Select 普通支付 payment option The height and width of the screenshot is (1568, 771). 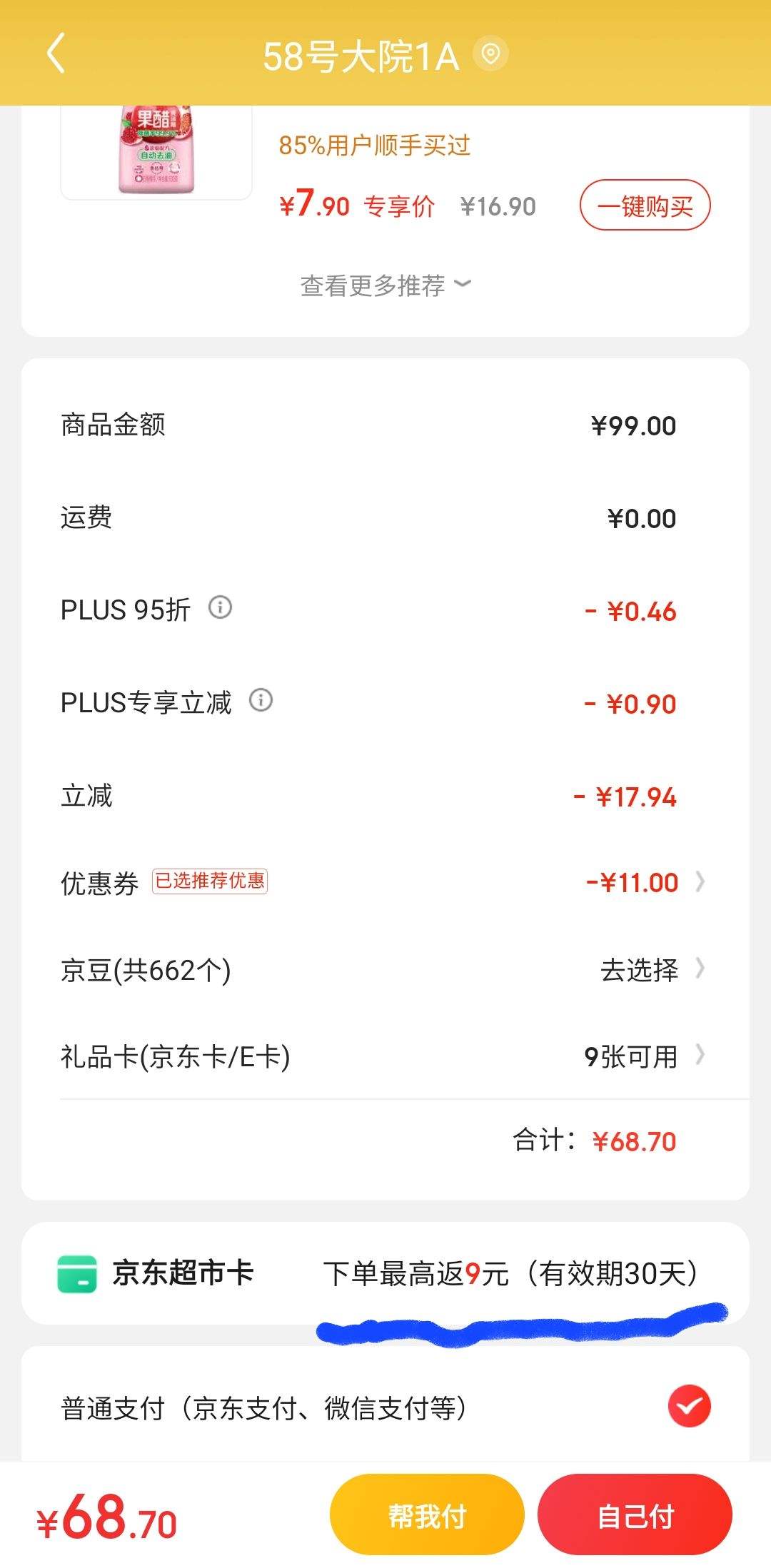tap(689, 1406)
